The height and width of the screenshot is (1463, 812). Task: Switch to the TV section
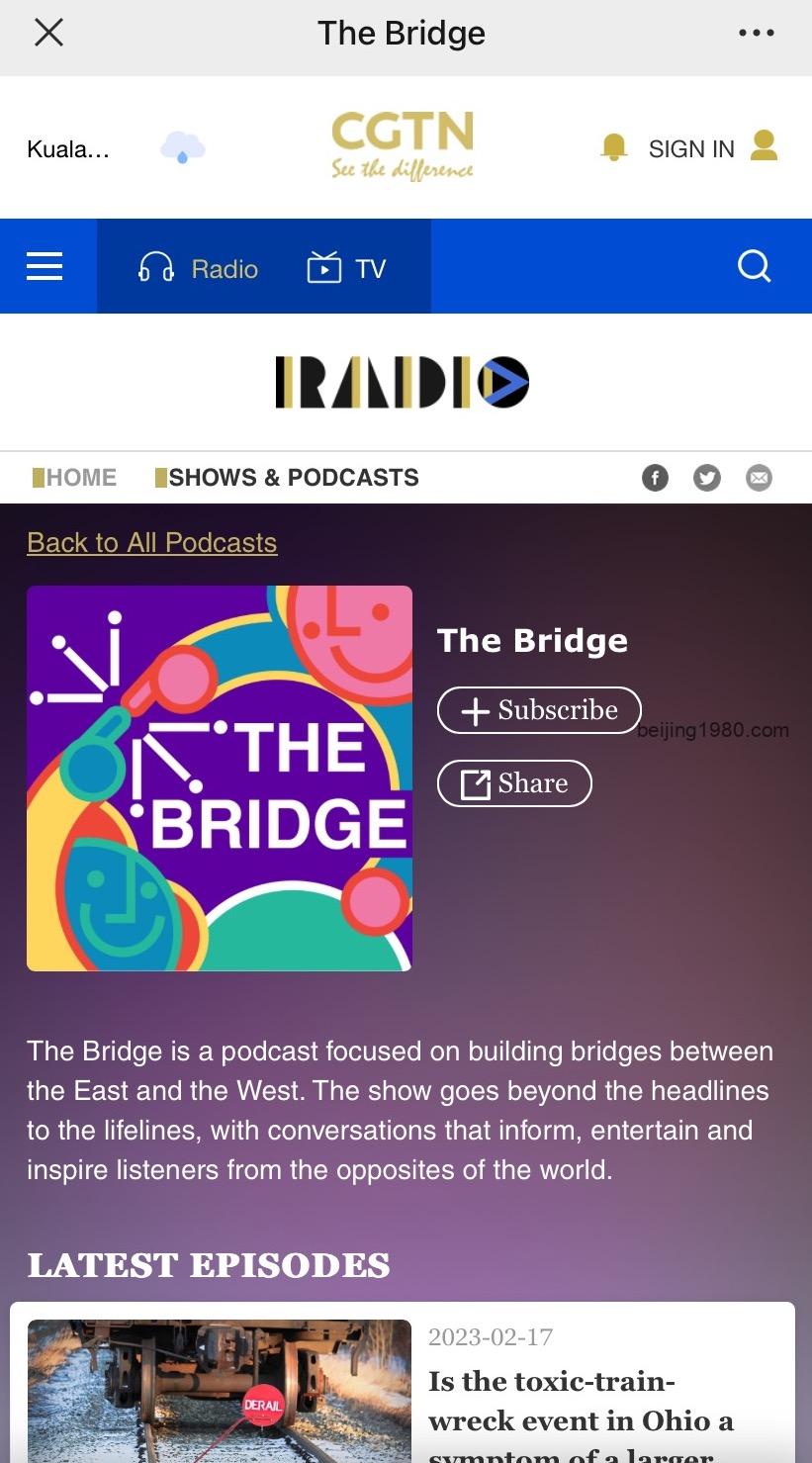346,268
